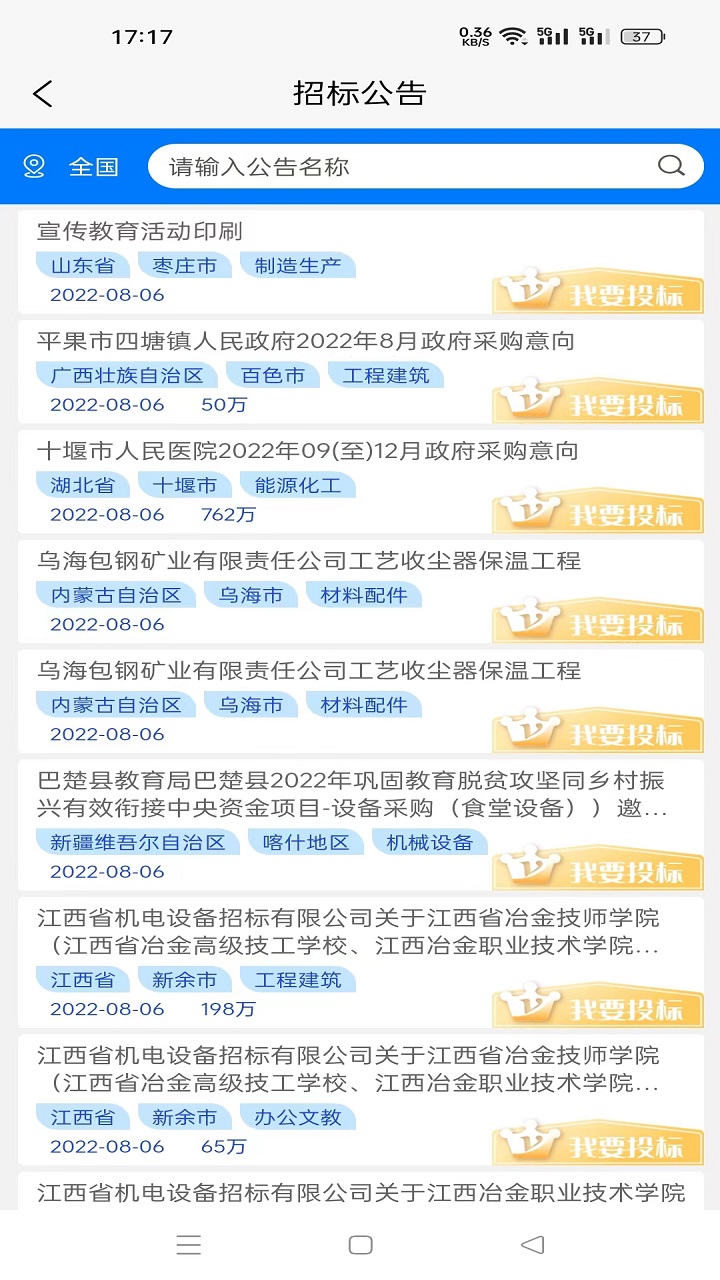Viewport: 720px width, 1280px height.
Task: Open the 宣传教育活动印刷 announcement
Action: (140, 232)
